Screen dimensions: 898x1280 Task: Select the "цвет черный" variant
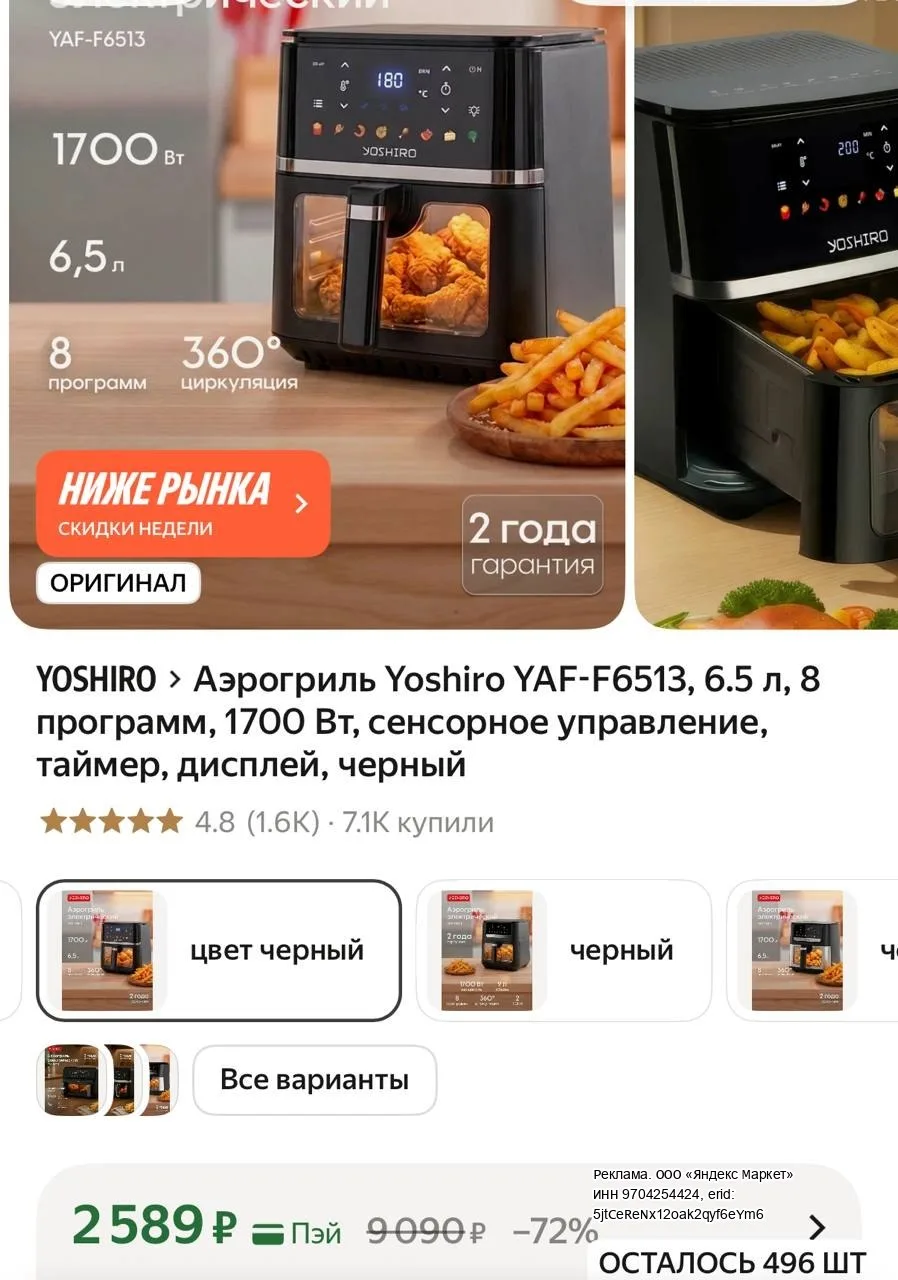(219, 950)
